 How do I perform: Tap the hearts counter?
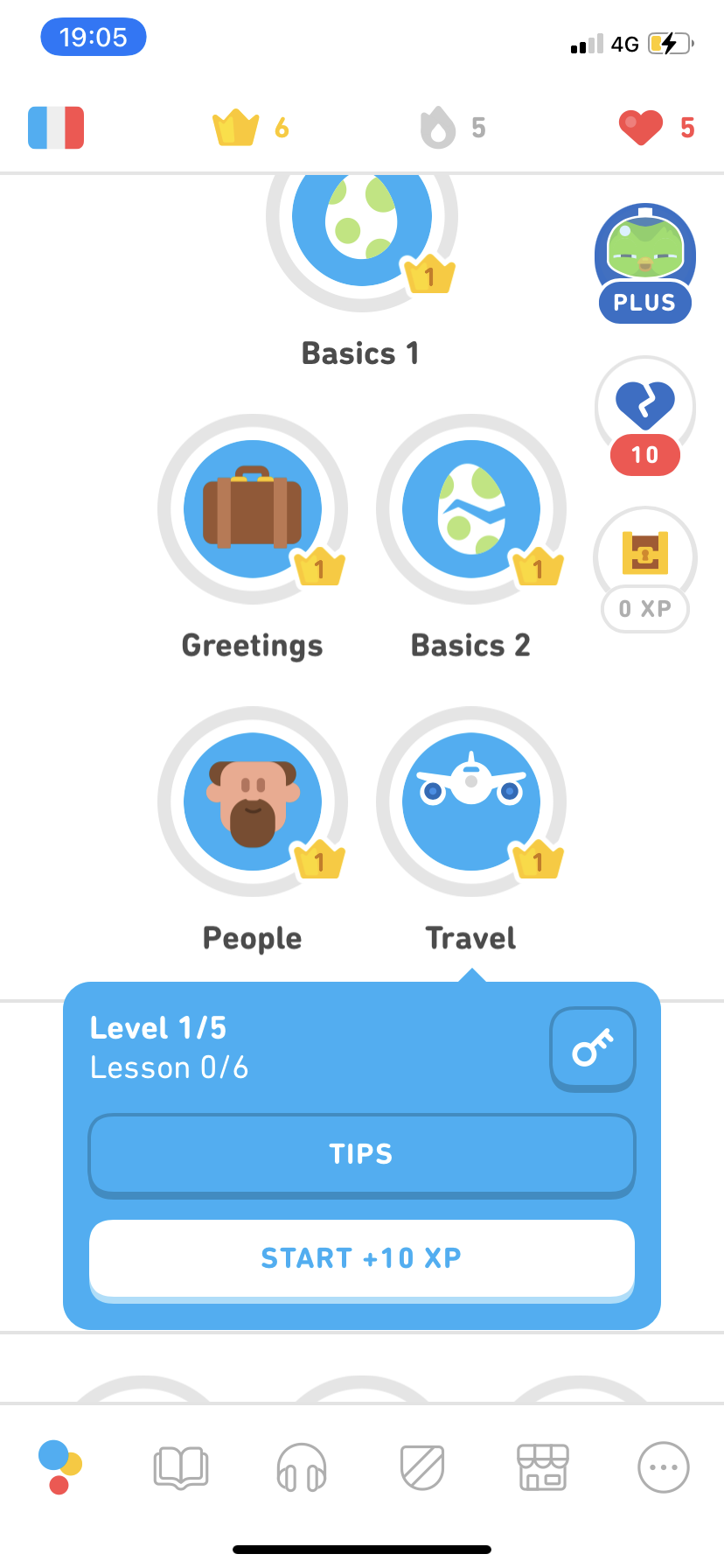point(651,127)
